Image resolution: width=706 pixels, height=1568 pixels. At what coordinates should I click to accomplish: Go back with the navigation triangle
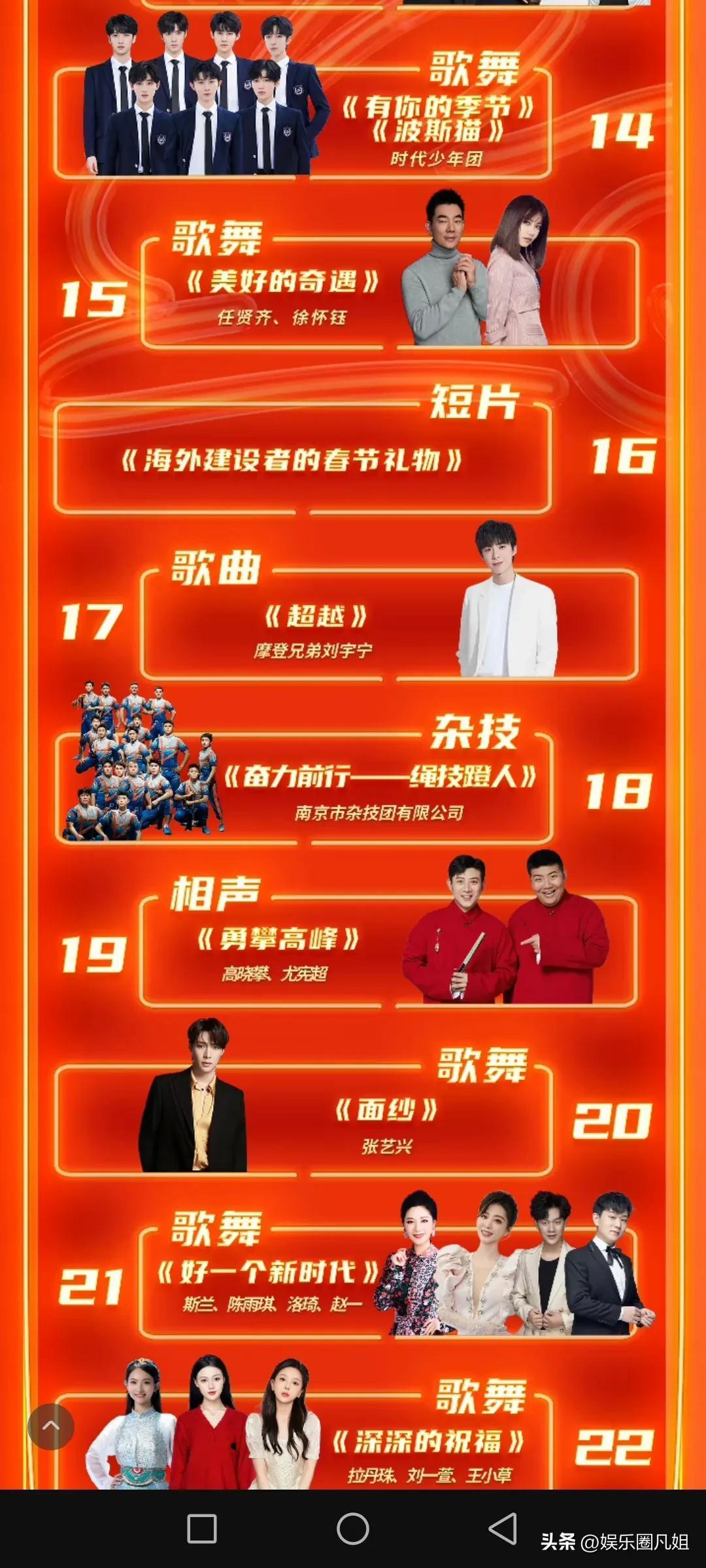503,1529
